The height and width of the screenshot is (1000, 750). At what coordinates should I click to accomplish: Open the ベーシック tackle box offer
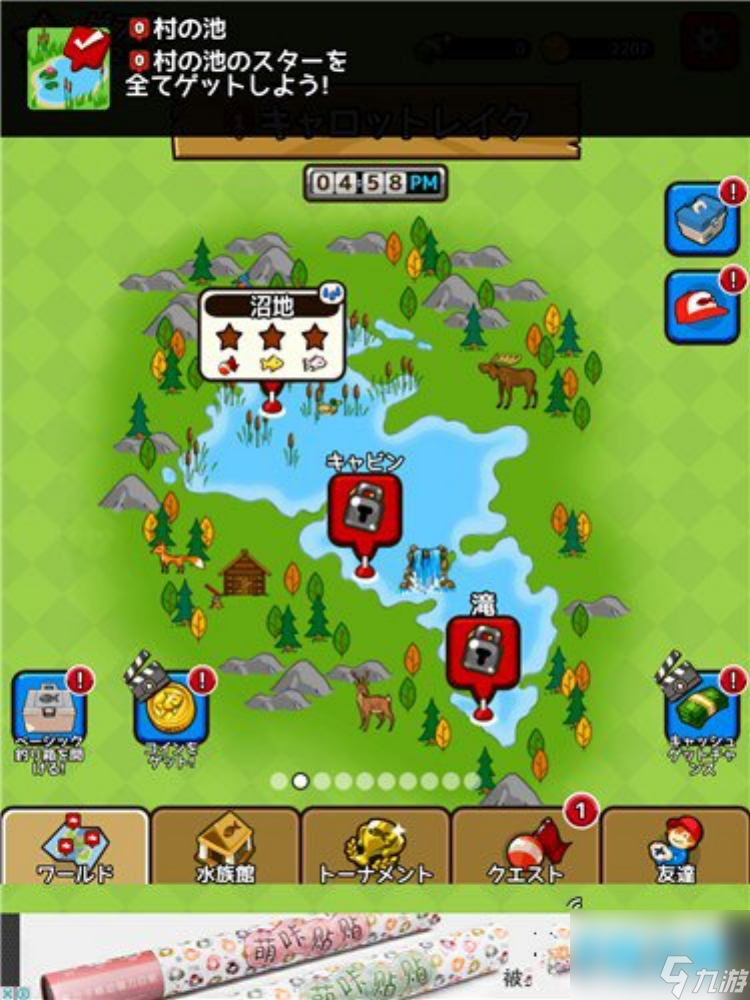coord(48,712)
